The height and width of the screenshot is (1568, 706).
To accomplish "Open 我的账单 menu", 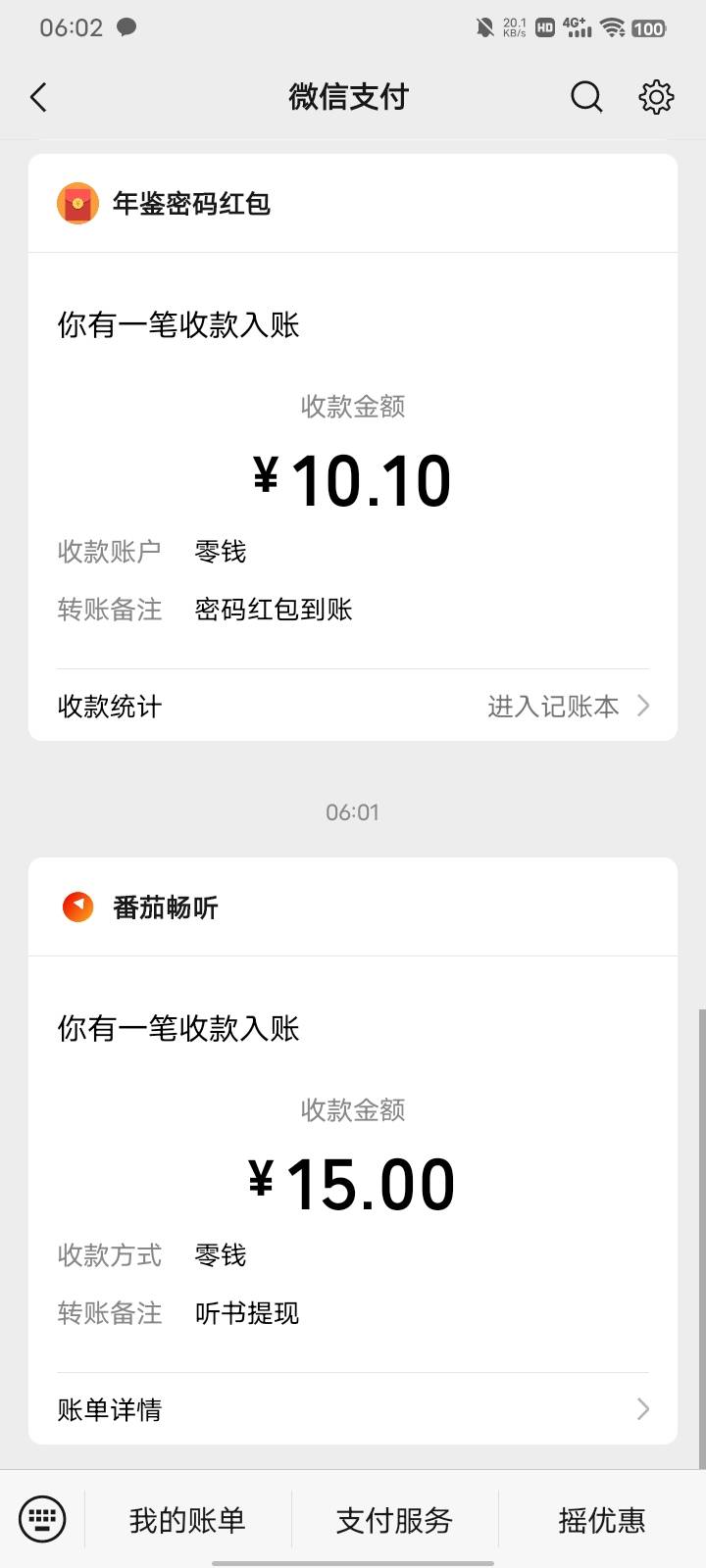I will [x=187, y=1520].
